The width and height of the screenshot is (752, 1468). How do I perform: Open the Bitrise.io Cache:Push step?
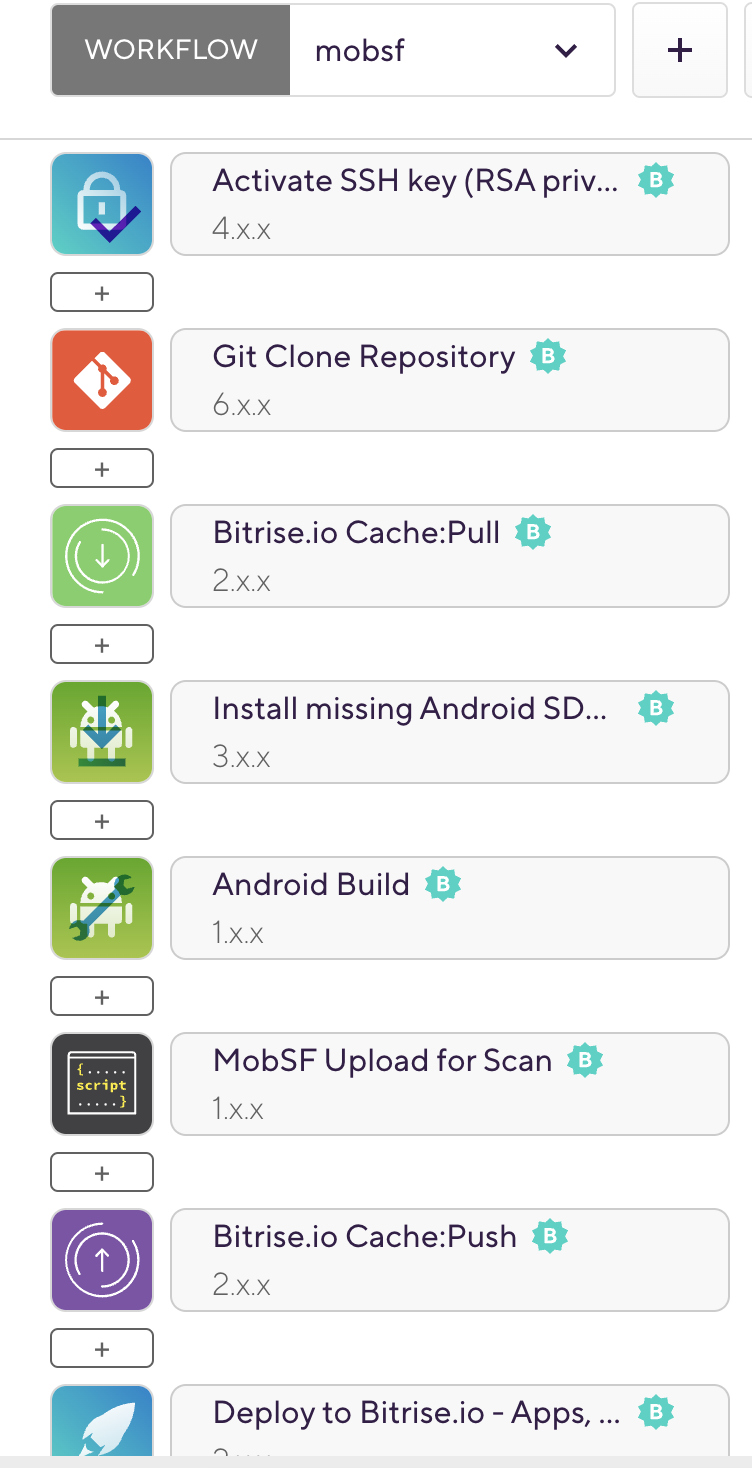(x=450, y=1260)
